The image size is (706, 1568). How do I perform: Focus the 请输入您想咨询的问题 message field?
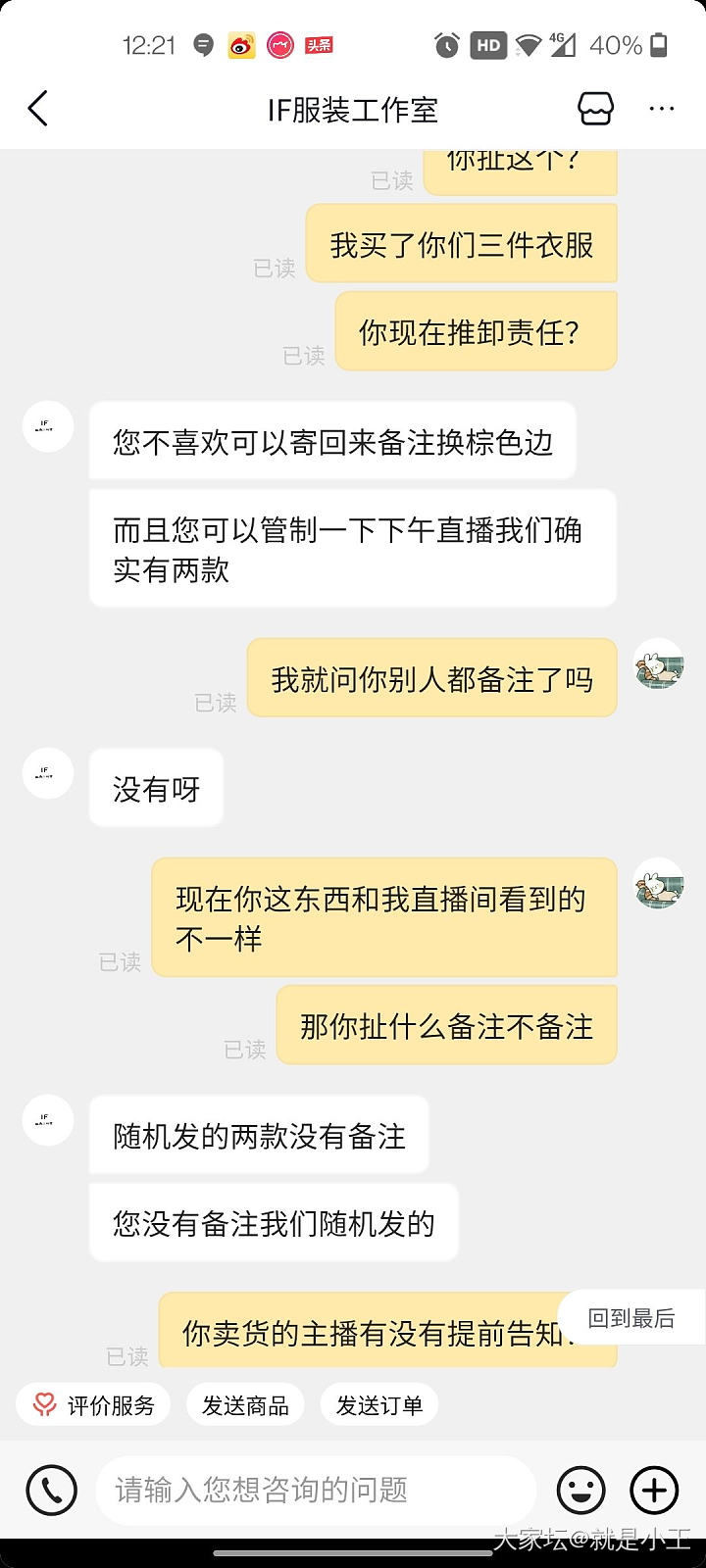314,1491
